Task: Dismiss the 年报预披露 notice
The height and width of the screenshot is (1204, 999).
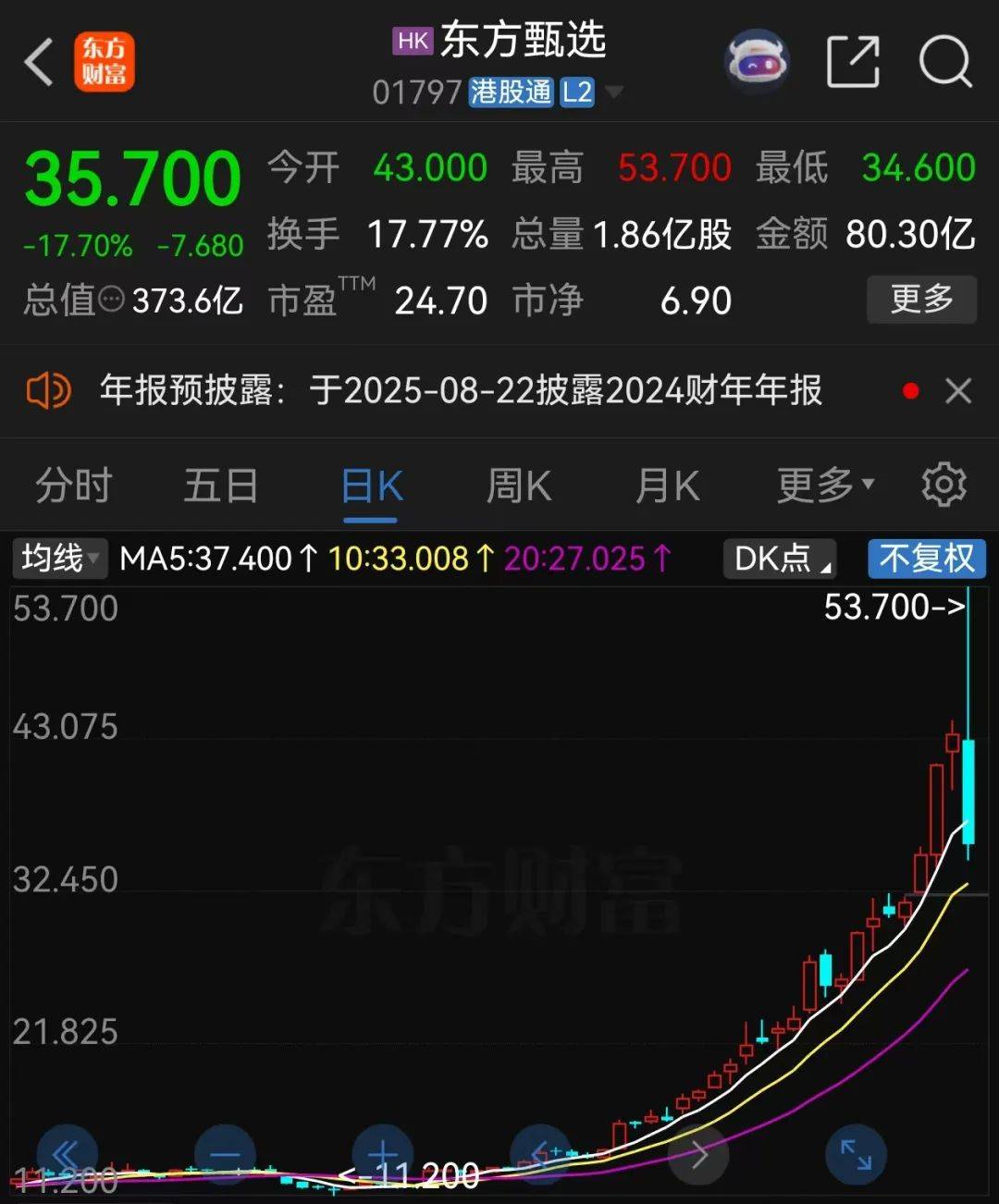Action: 959,391
